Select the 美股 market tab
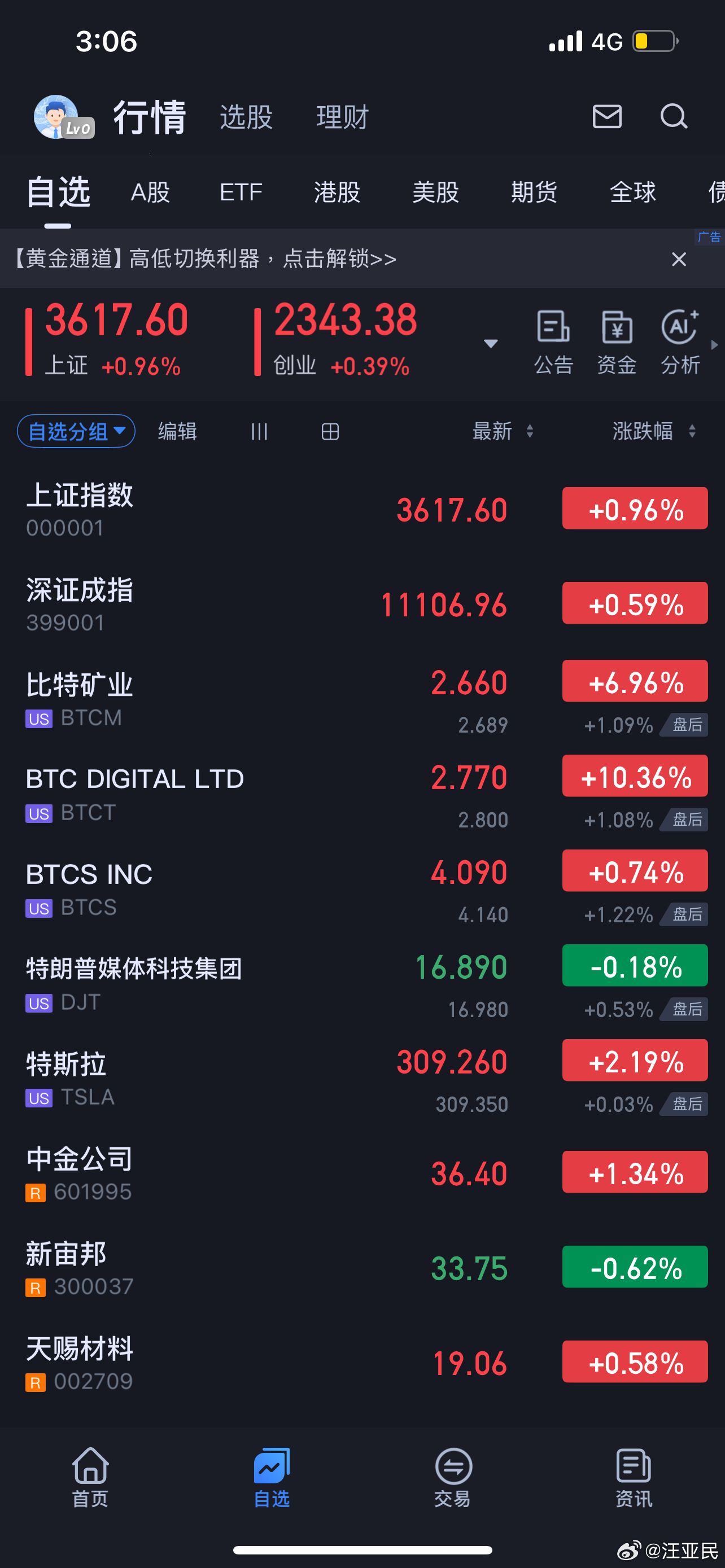Image resolution: width=725 pixels, height=1568 pixels. pyautogui.click(x=436, y=192)
